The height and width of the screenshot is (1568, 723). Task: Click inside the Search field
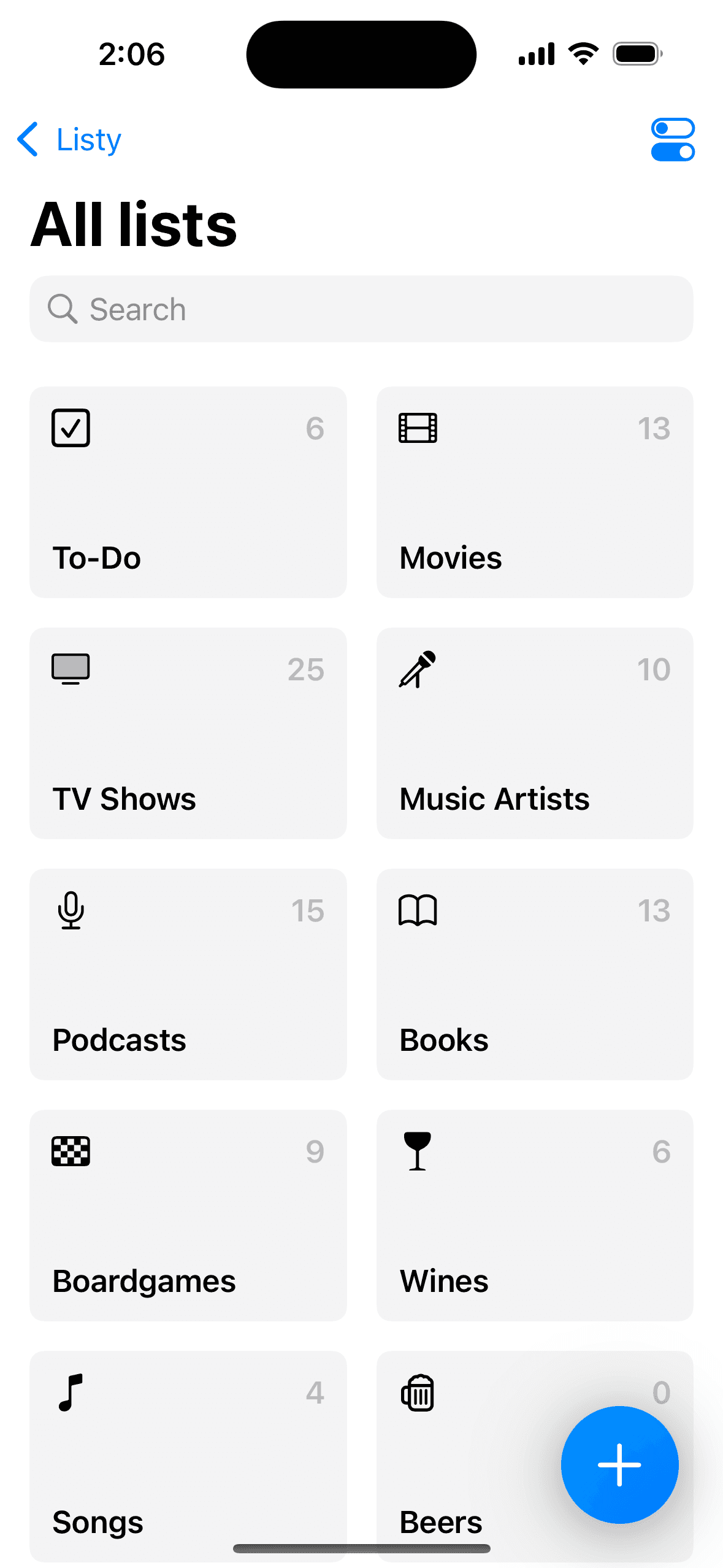[361, 309]
